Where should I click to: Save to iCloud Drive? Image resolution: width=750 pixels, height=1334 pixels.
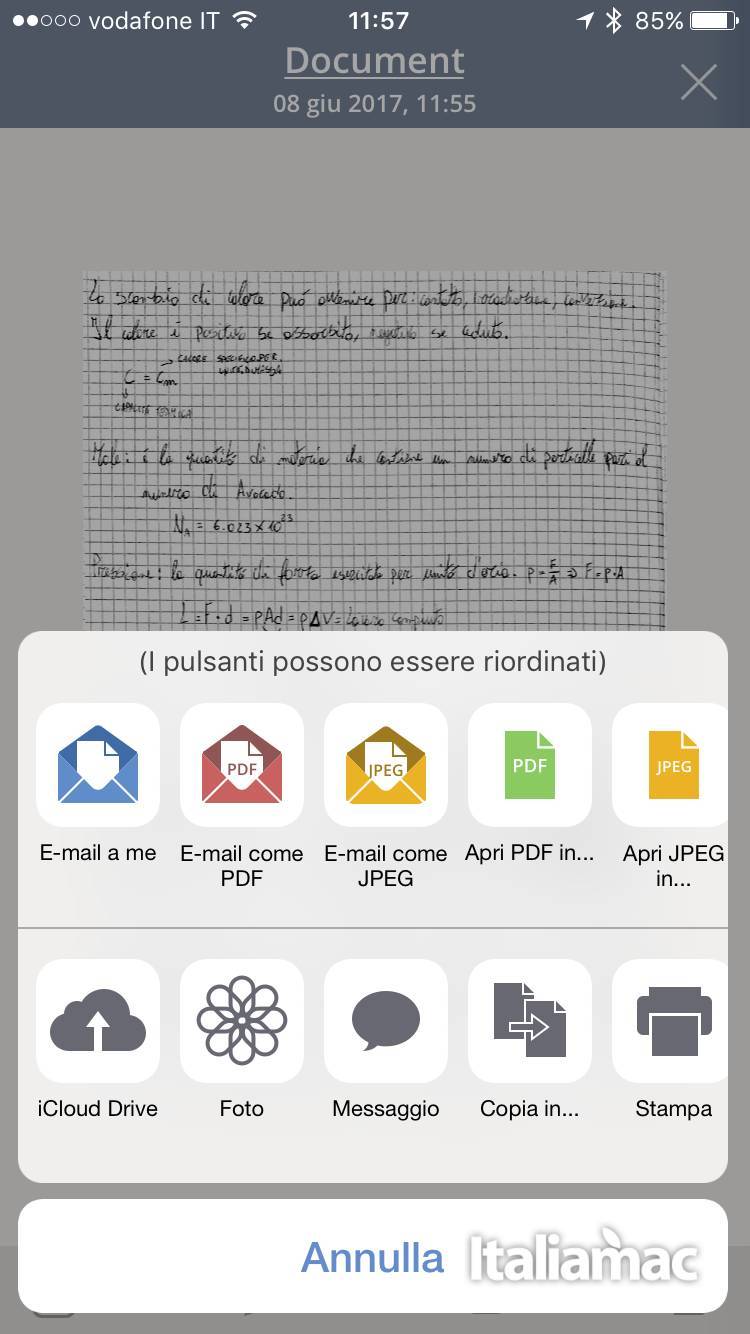pyautogui.click(x=98, y=1021)
